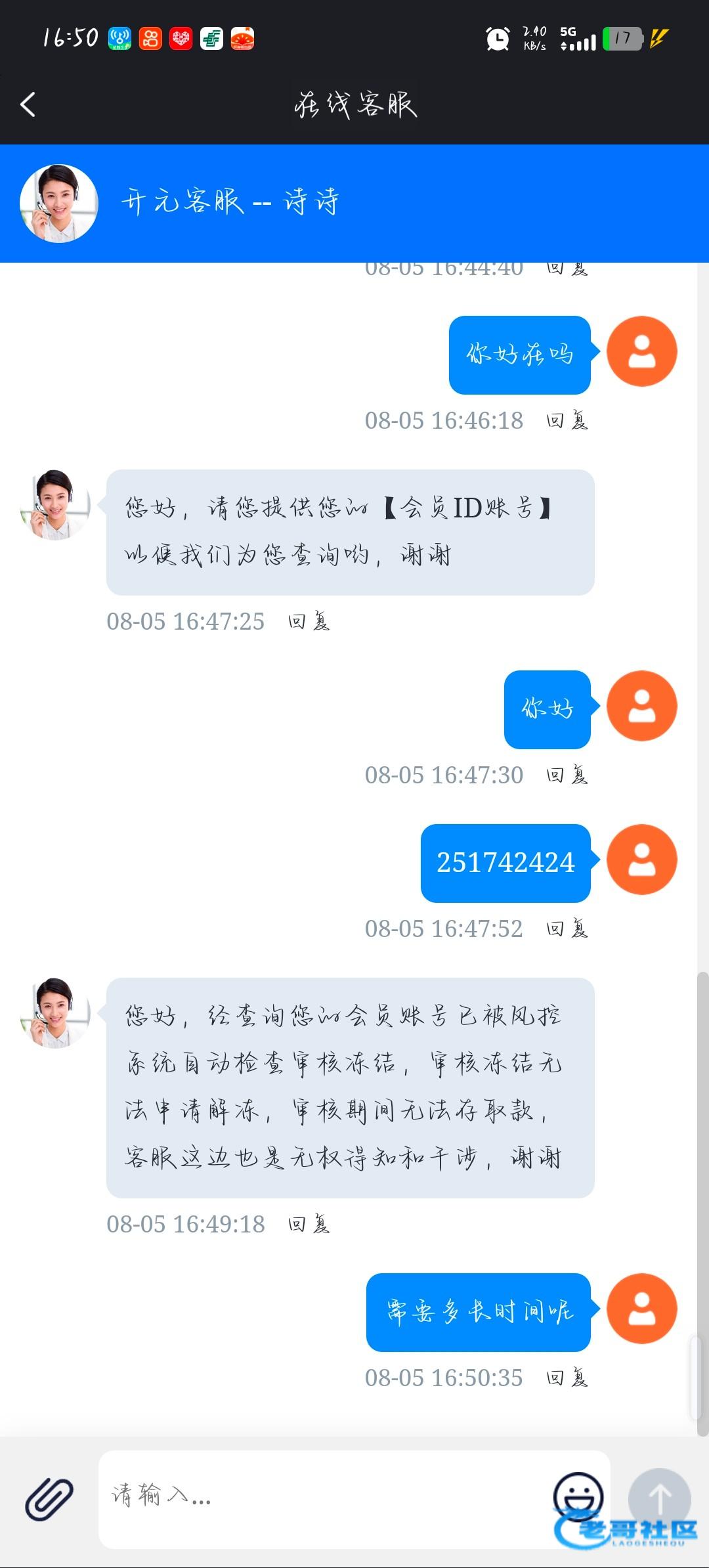
Task: Tap 回复 under 需要多长时间呢
Action: coord(567,1378)
